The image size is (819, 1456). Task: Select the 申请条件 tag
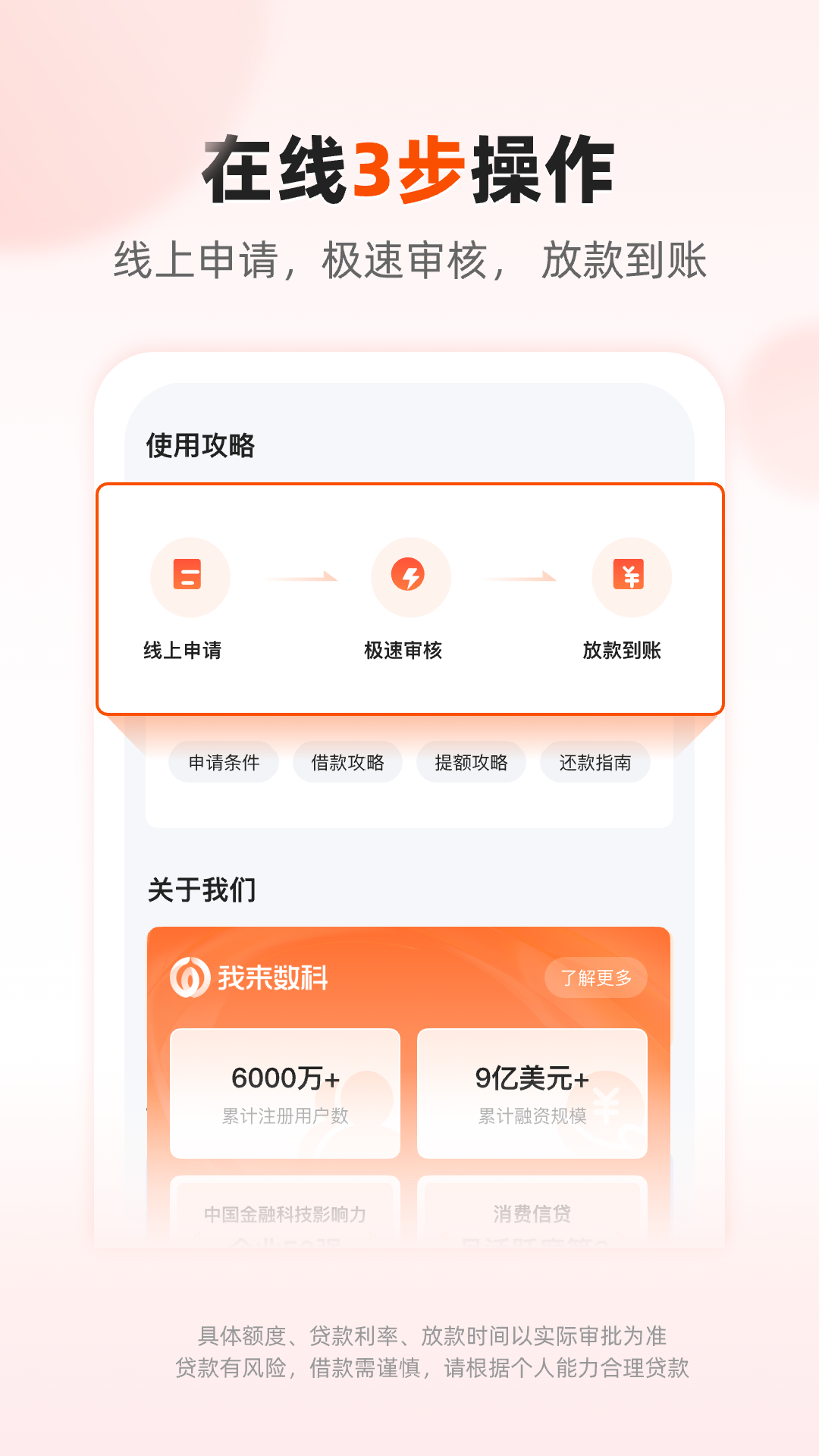click(223, 762)
